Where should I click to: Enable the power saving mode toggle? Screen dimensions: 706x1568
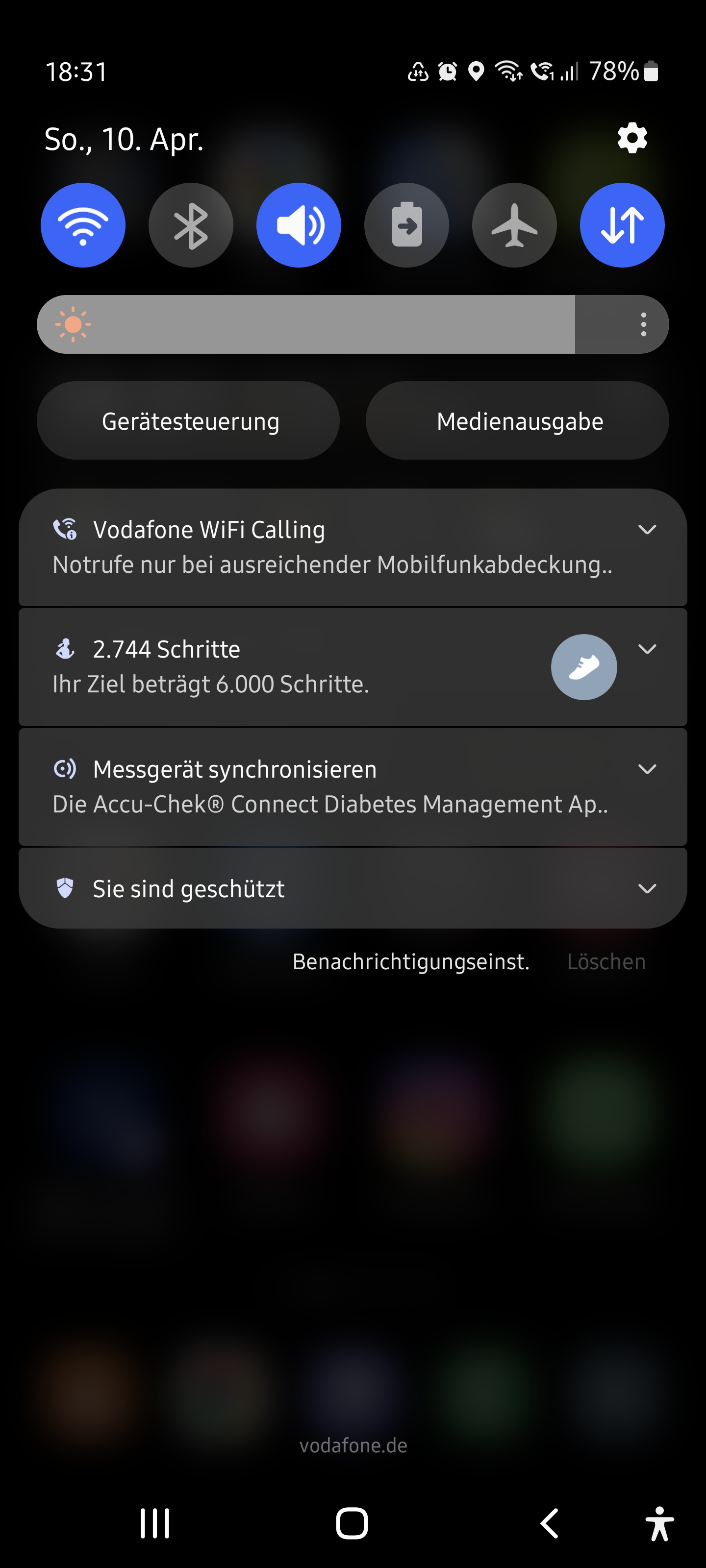pos(406,225)
